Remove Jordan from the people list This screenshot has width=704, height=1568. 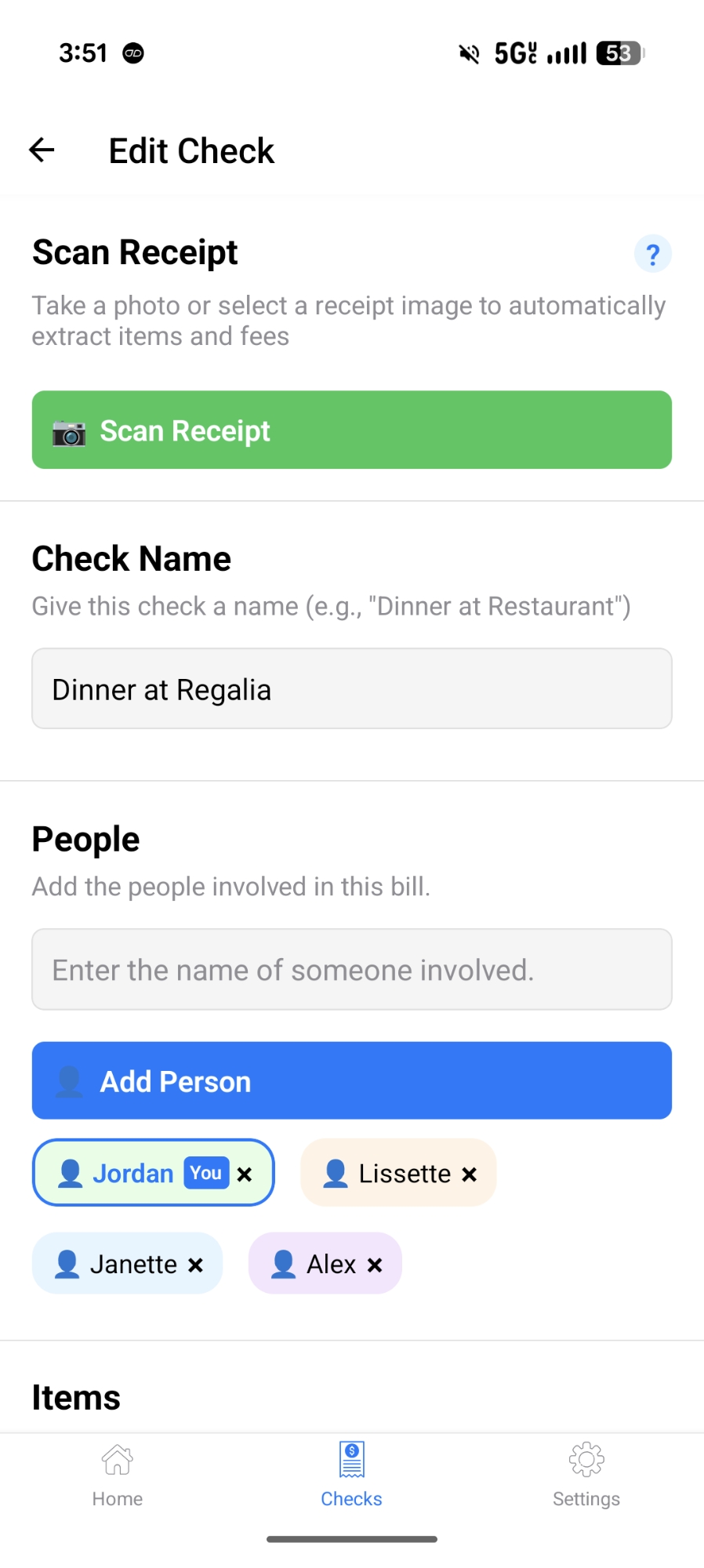[x=245, y=1174]
